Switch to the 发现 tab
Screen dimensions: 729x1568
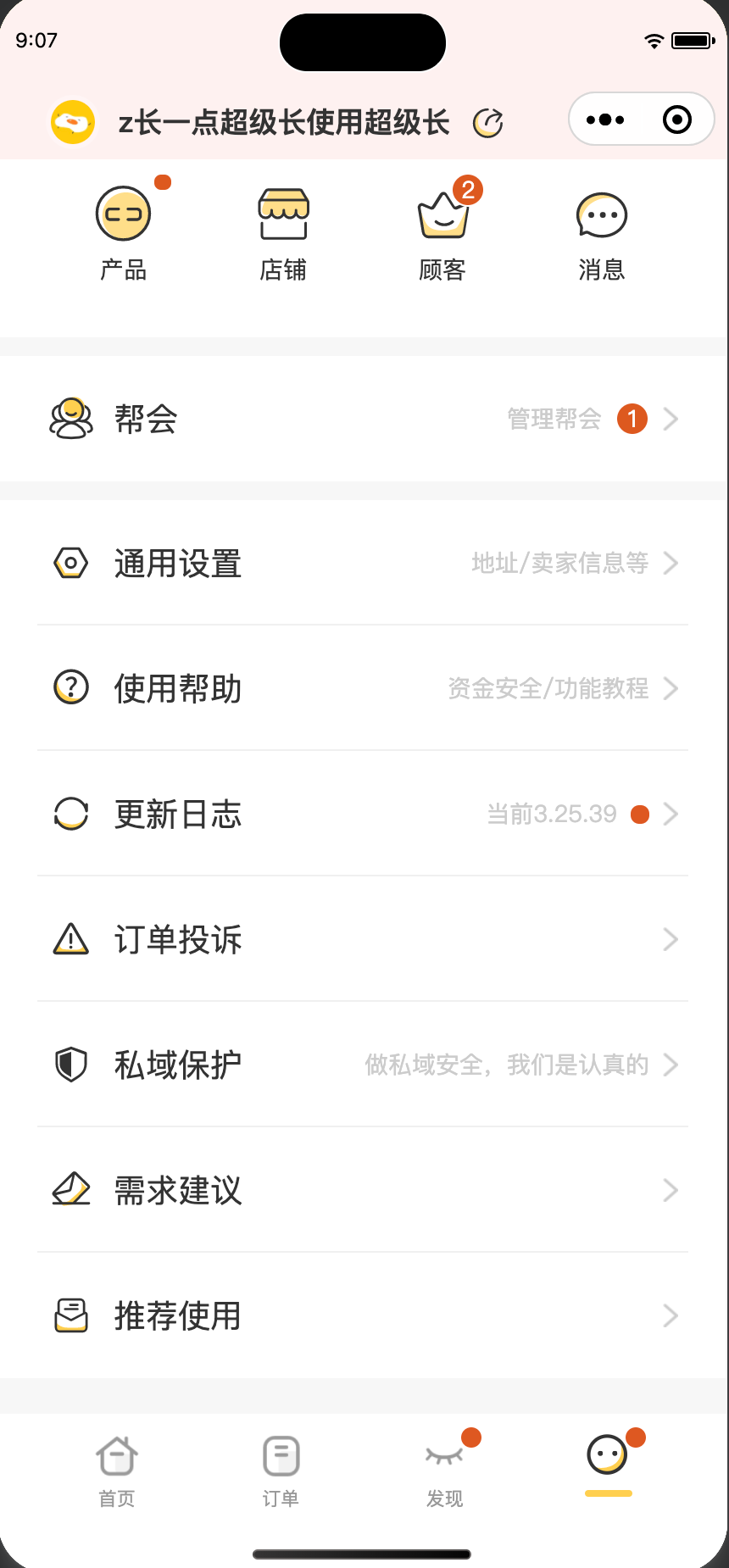(x=444, y=1471)
